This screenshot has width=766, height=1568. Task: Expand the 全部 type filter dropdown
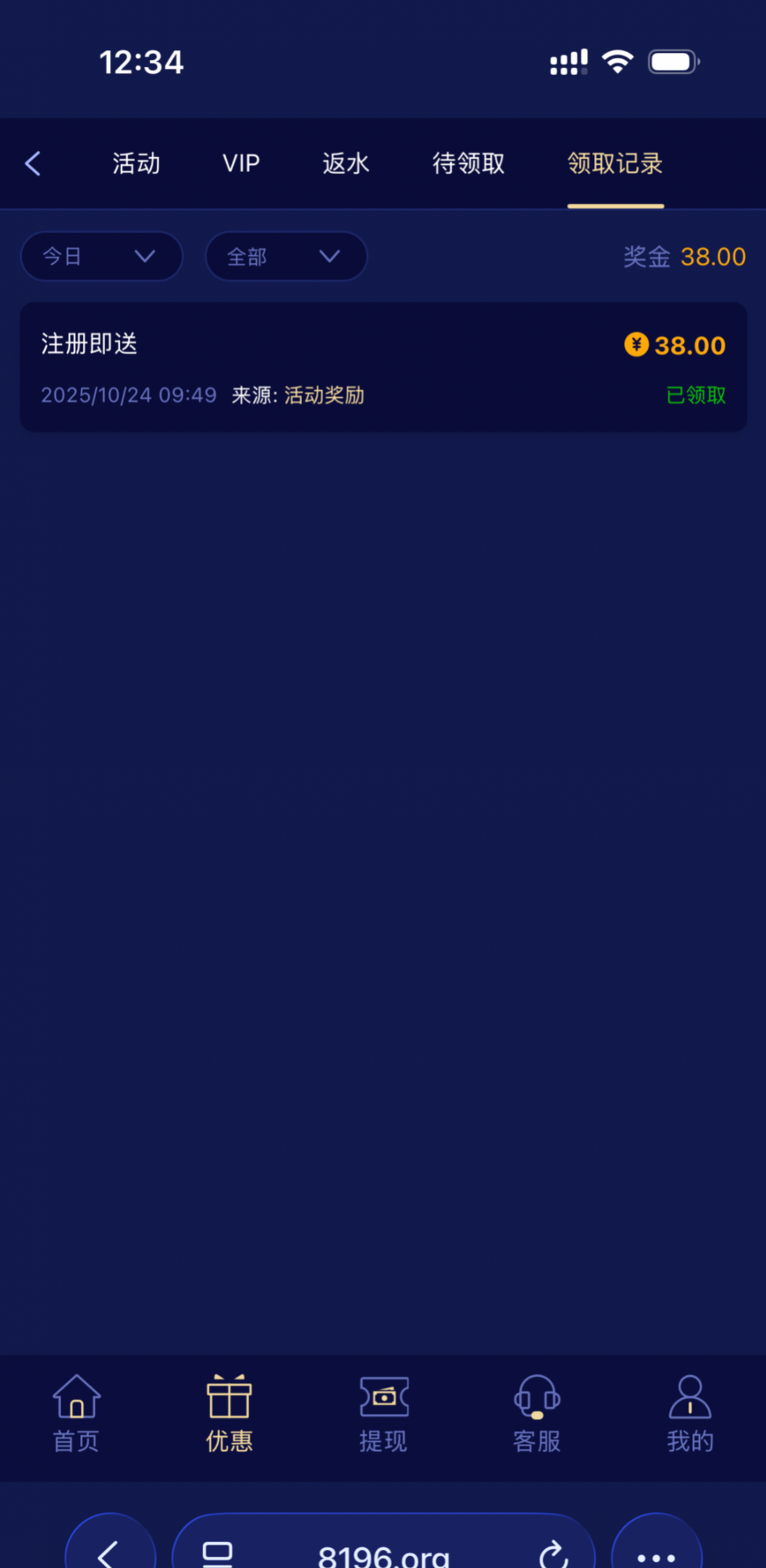point(286,256)
